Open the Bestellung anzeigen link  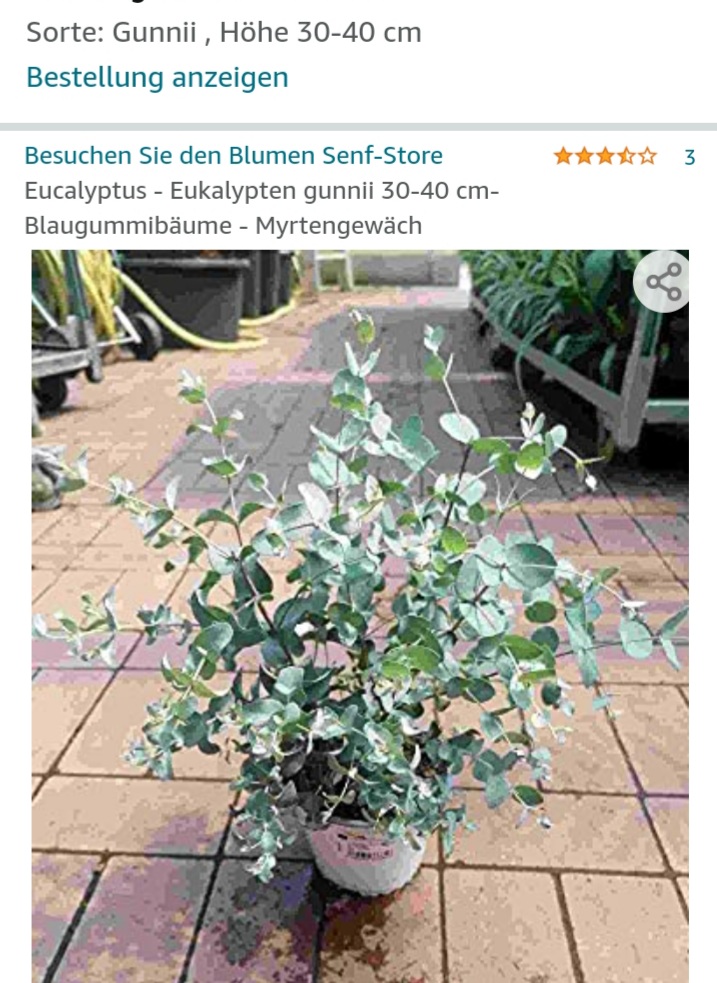tap(157, 77)
